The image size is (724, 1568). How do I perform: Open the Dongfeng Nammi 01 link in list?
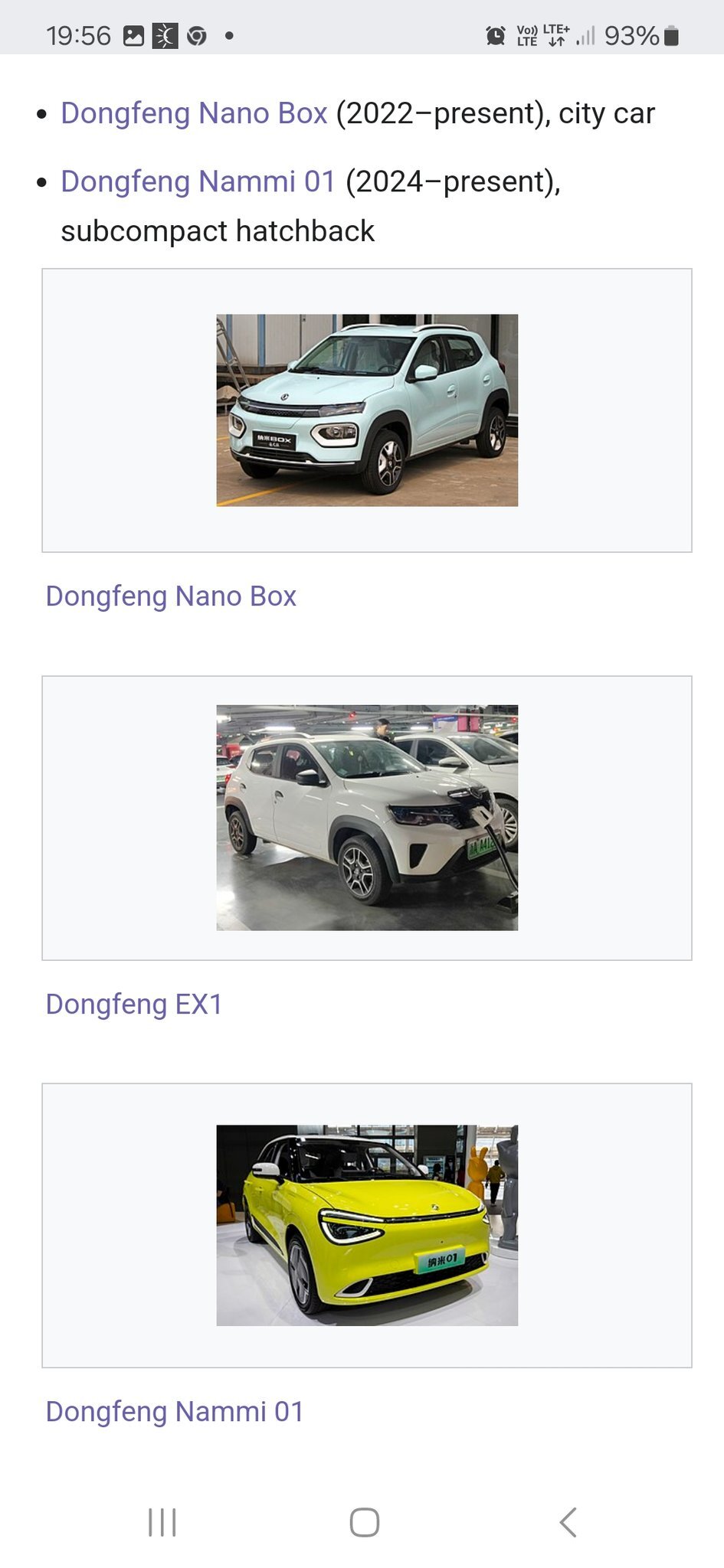pos(198,181)
